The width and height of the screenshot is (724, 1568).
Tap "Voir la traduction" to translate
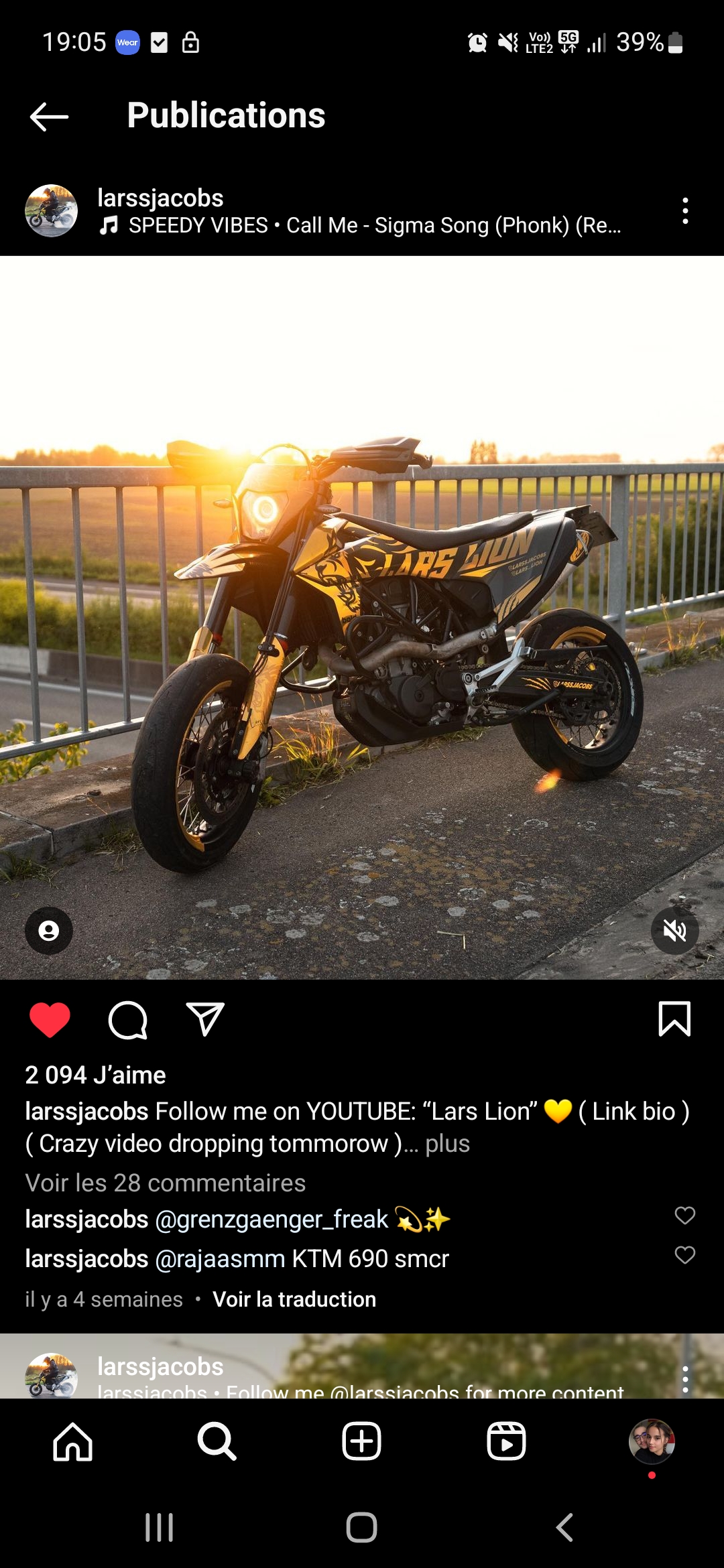click(x=294, y=1299)
